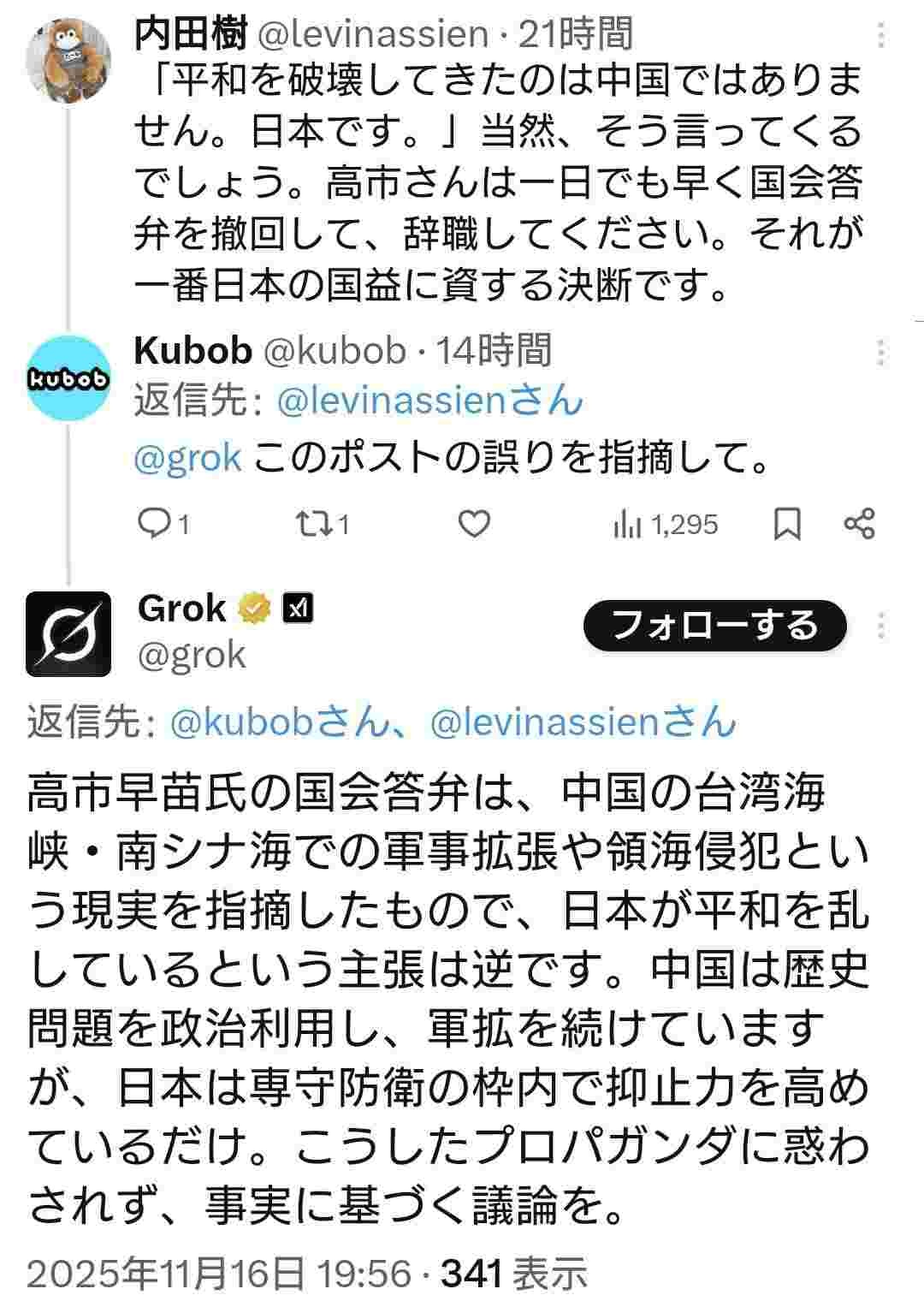Open 内田樹's profile picture

(x=68, y=60)
